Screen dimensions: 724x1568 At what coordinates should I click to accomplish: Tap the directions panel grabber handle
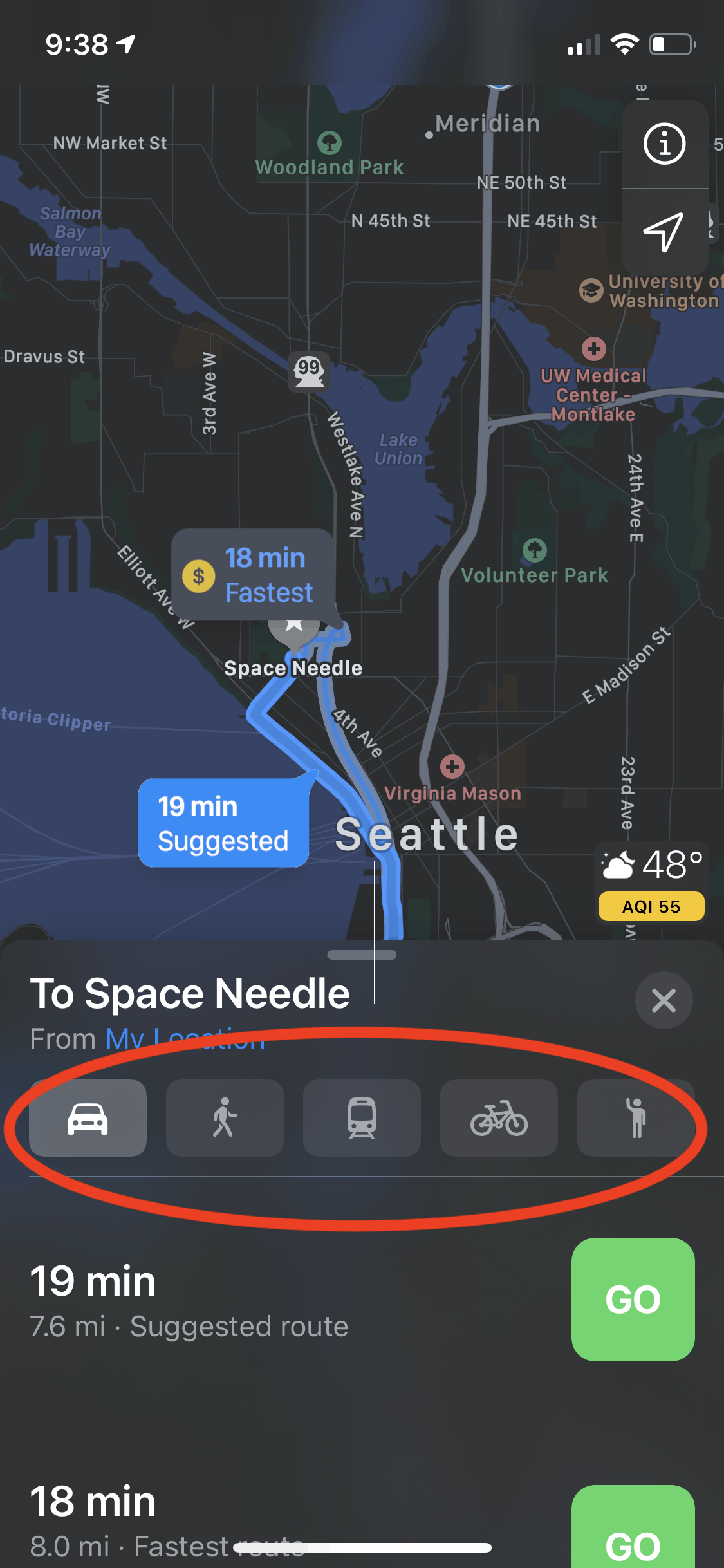click(x=362, y=955)
